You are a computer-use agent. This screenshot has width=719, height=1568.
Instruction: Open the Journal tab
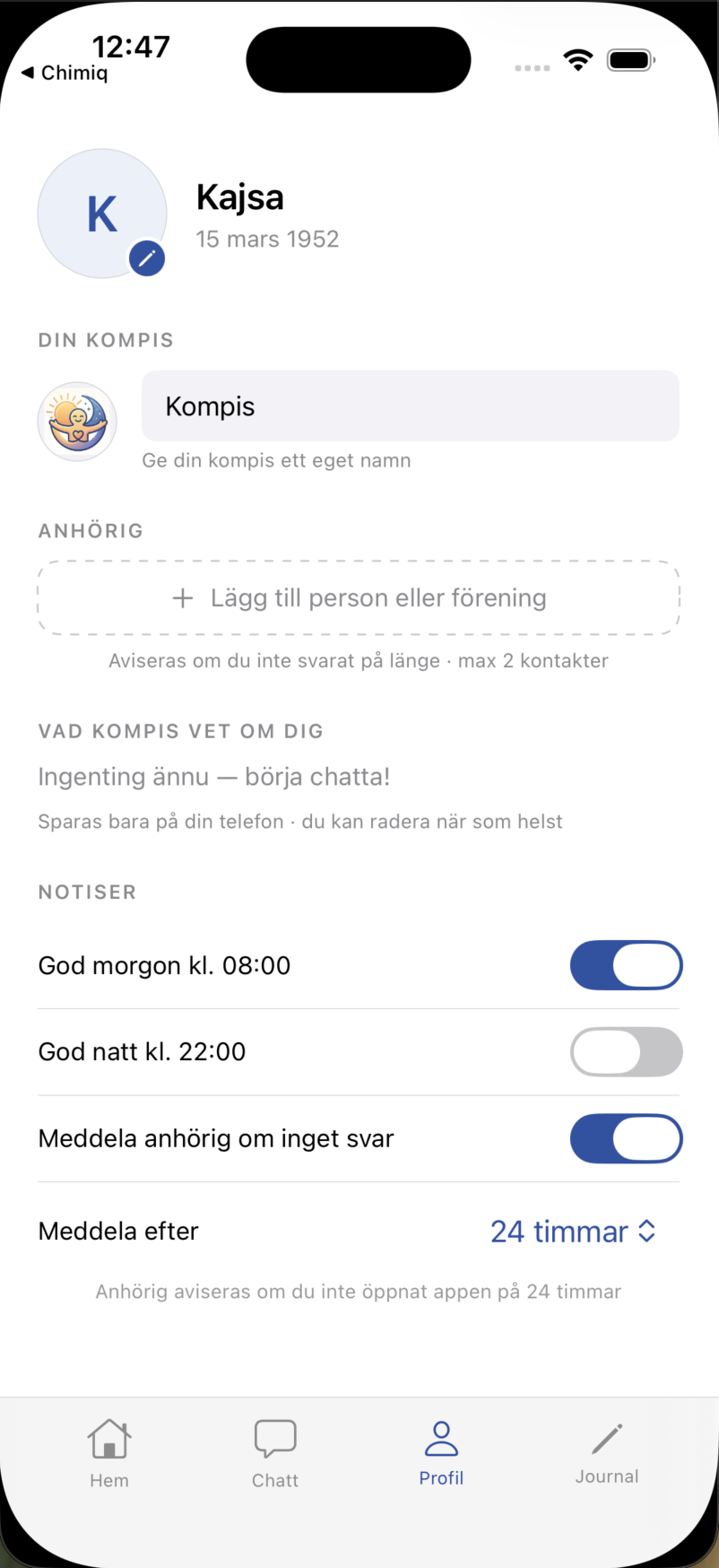click(x=607, y=1453)
